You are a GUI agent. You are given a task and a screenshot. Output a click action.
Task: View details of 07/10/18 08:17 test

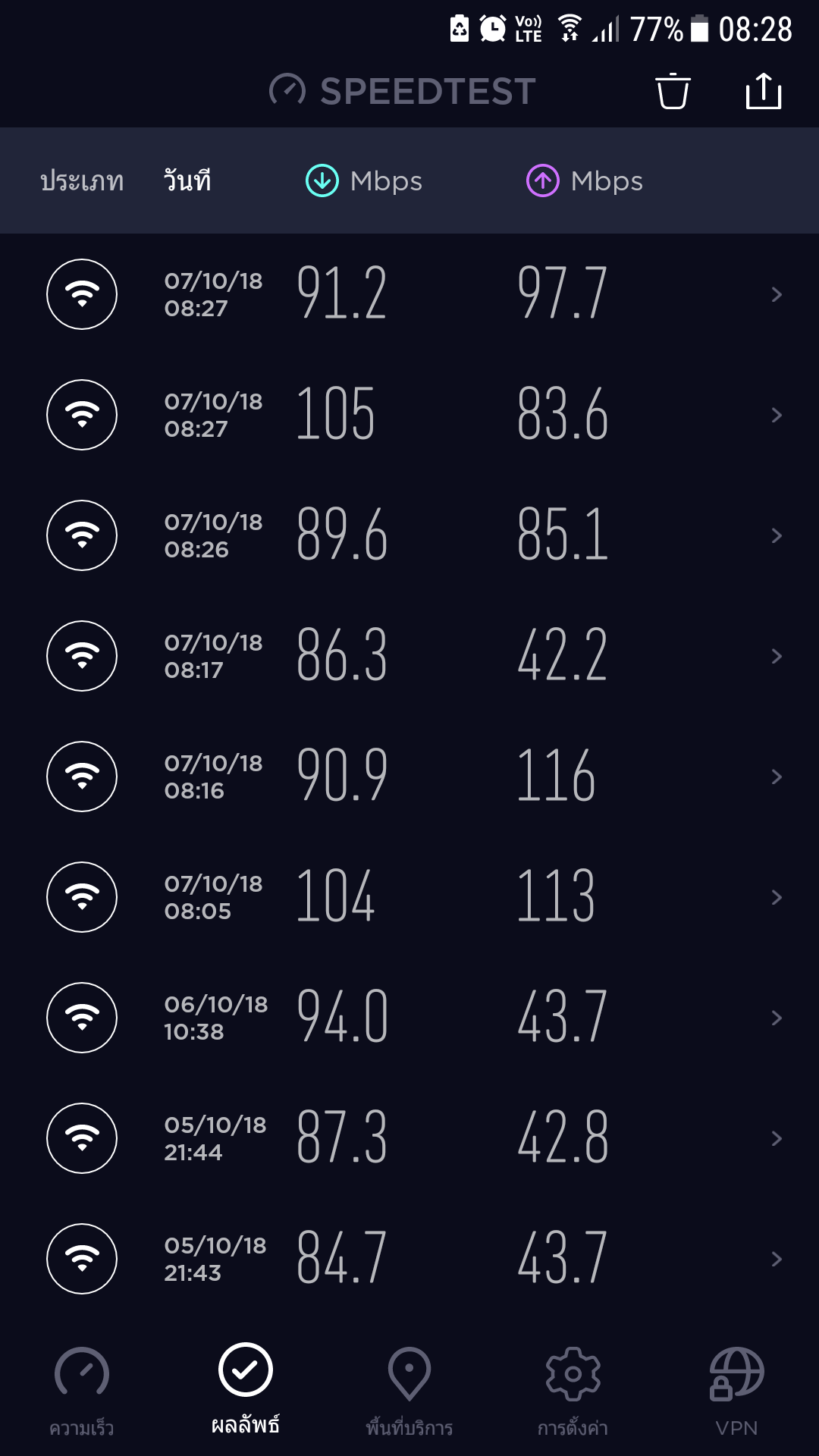[x=409, y=656]
